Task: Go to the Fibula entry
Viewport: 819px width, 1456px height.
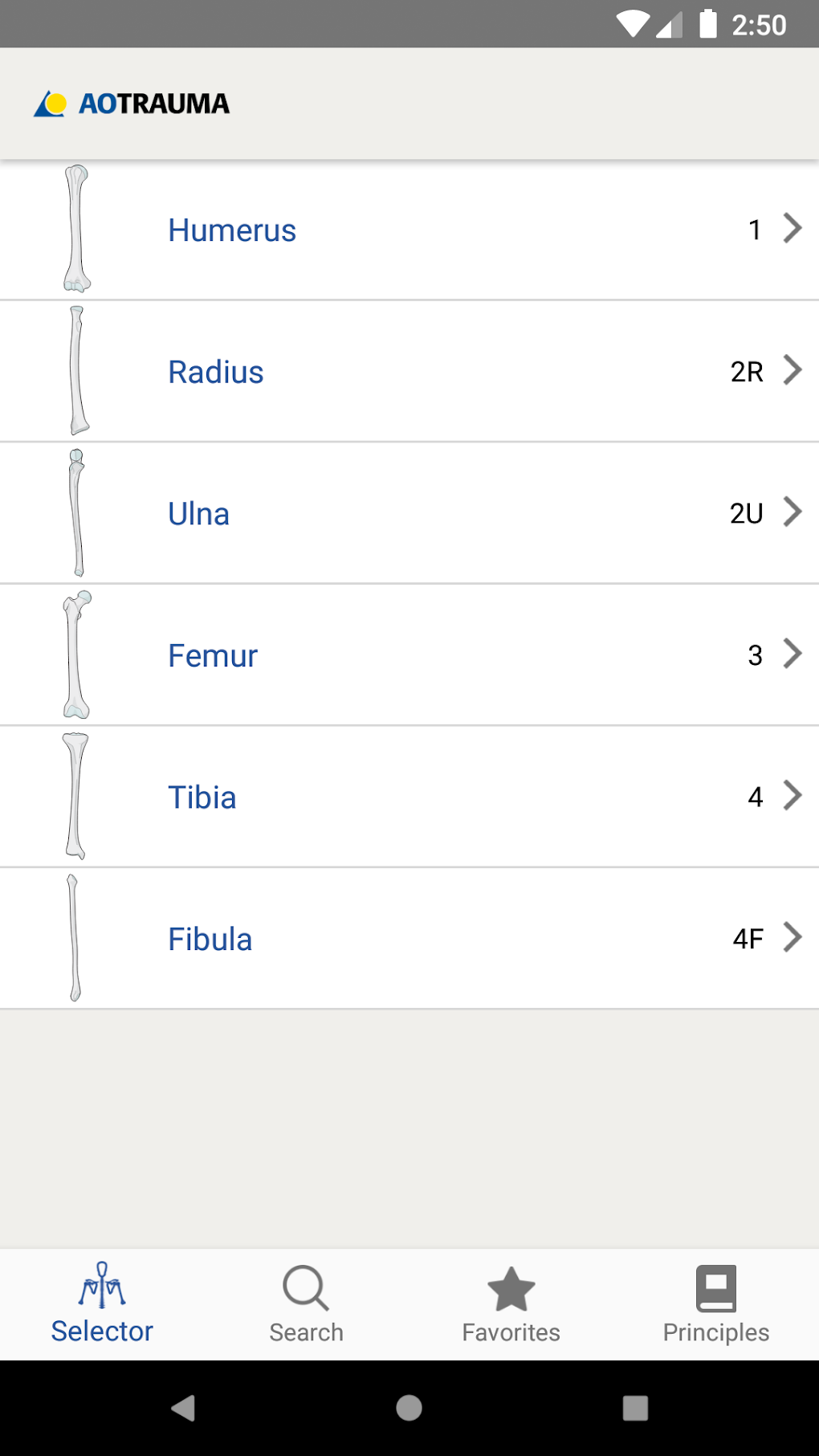Action: pos(409,939)
